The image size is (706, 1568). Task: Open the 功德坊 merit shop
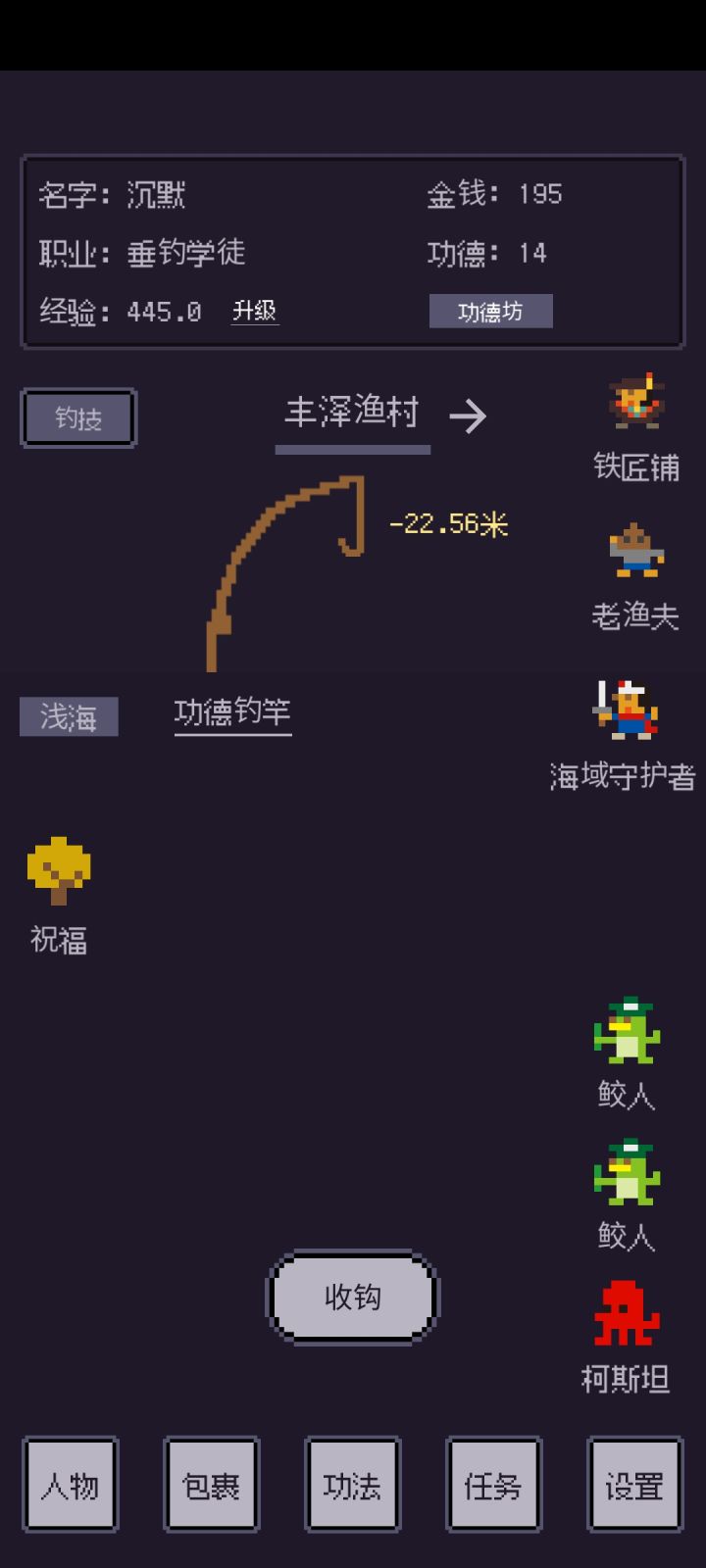491,311
